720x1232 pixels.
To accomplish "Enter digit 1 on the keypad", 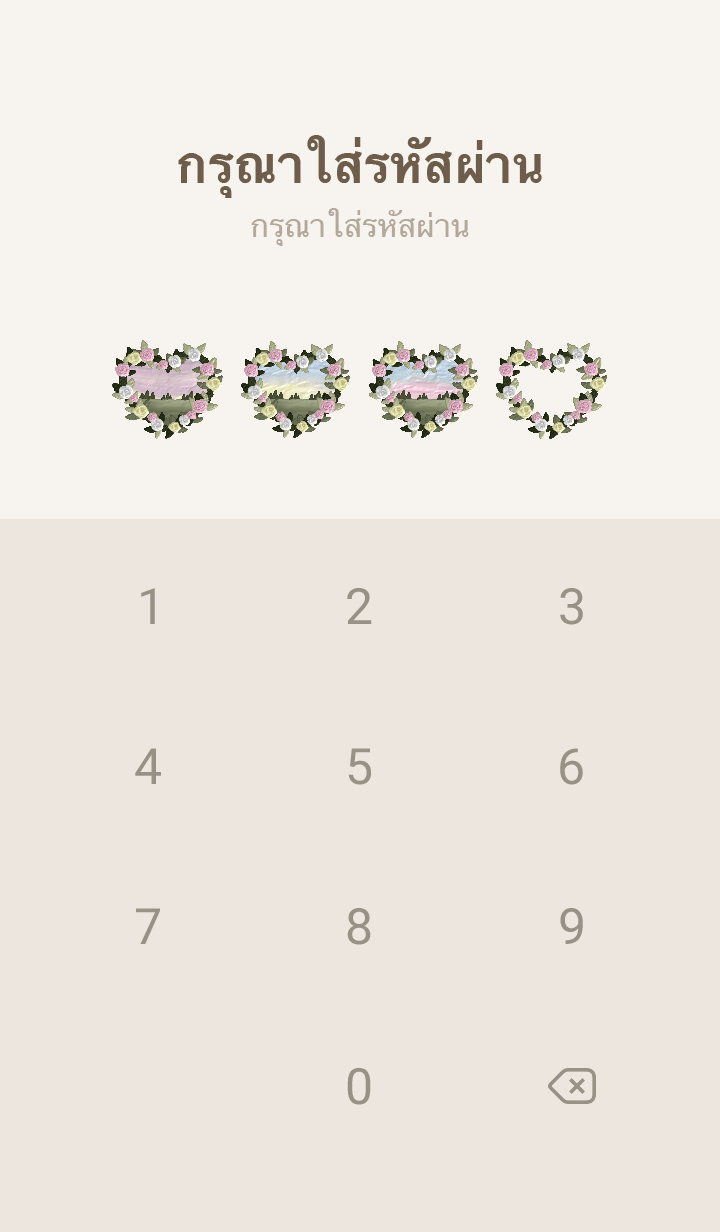I will coord(149,607).
